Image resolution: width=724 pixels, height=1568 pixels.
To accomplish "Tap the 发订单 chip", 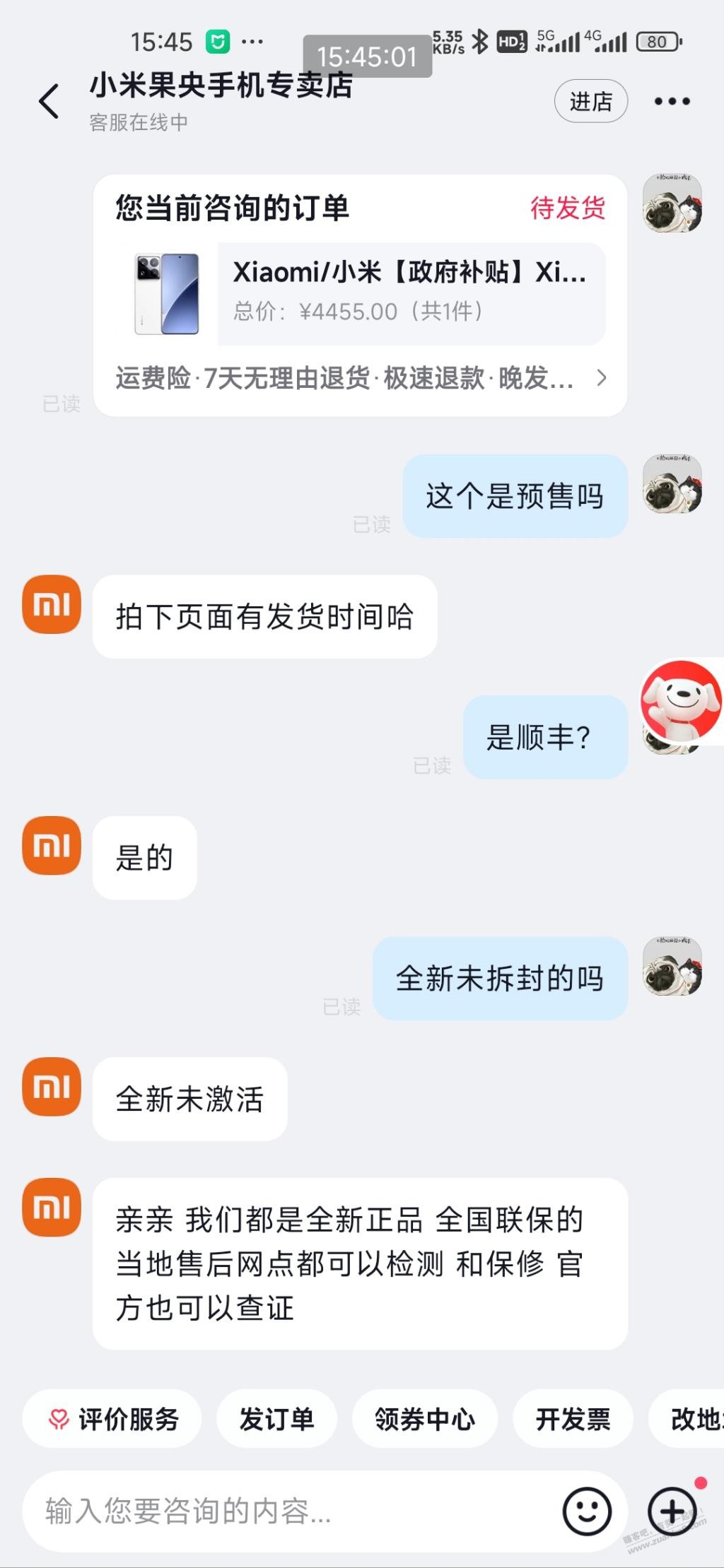I will coord(276,1419).
